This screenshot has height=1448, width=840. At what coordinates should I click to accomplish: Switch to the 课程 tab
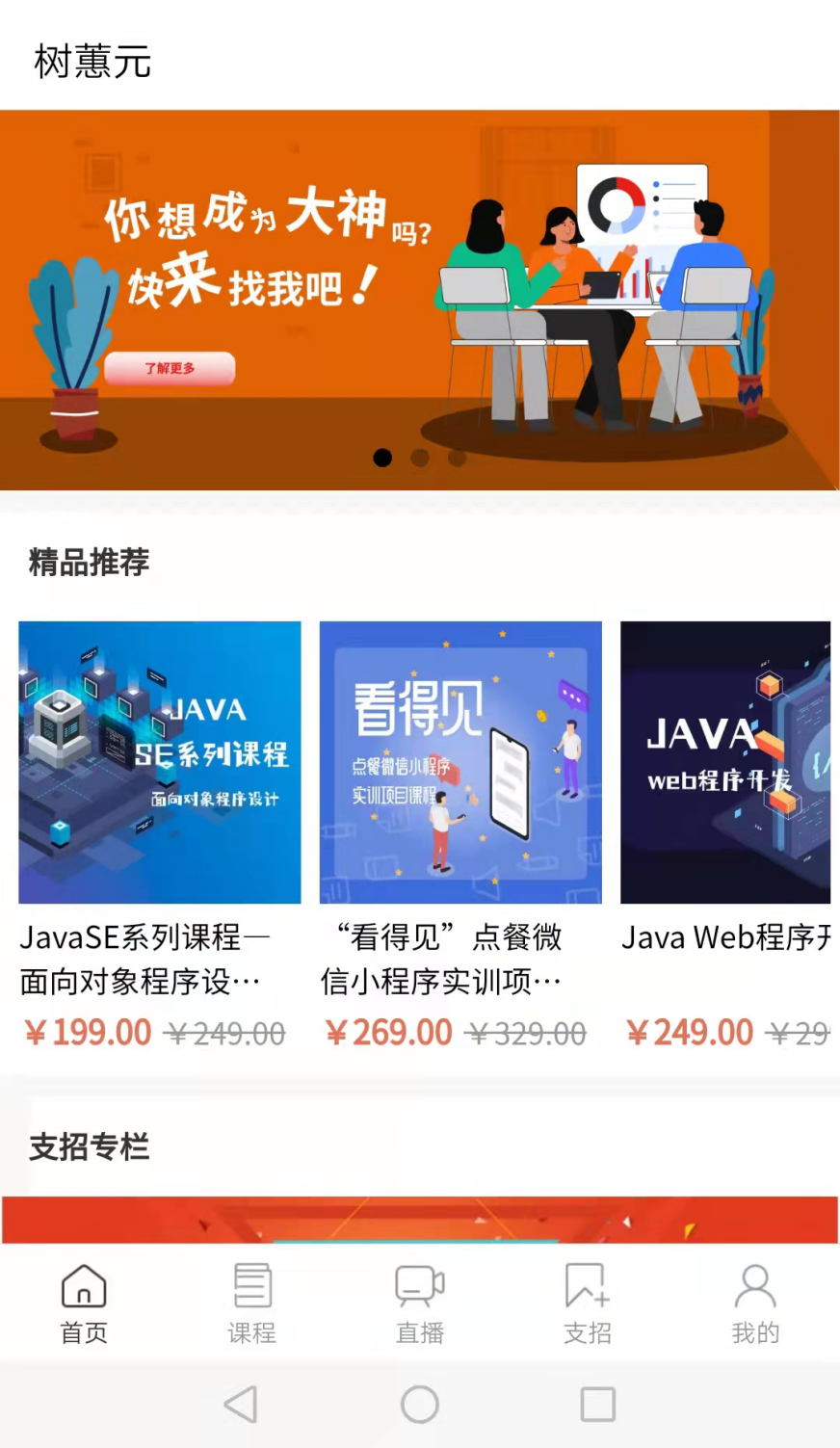point(252,1303)
